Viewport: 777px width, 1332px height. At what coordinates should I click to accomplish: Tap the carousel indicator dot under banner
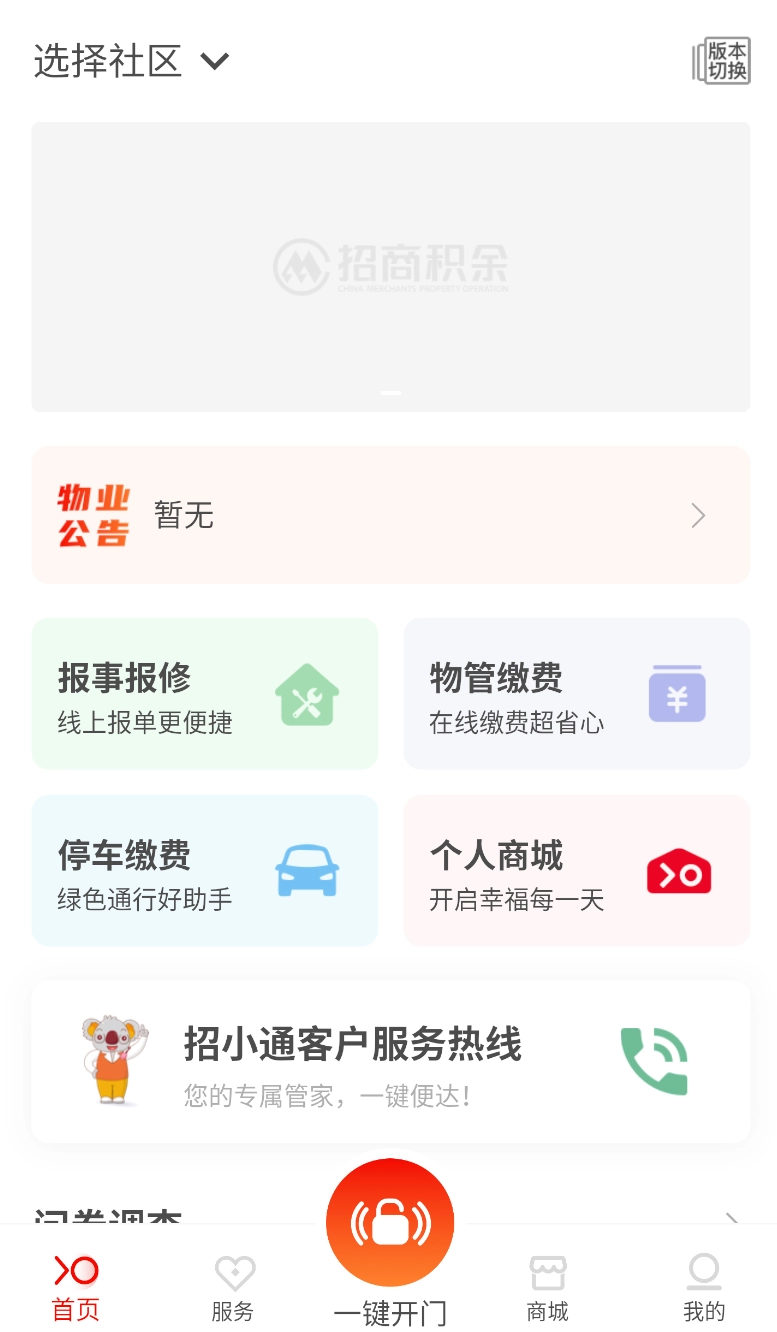tap(390, 393)
